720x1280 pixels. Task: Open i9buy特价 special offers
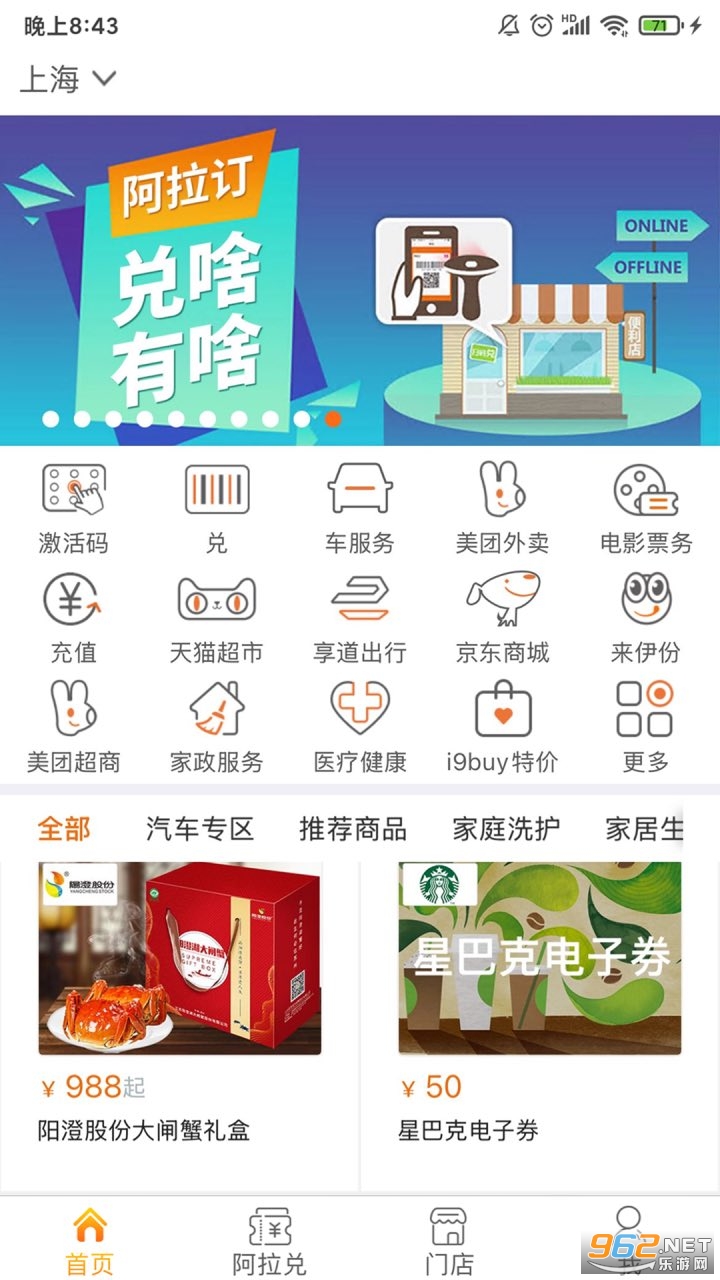point(504,726)
